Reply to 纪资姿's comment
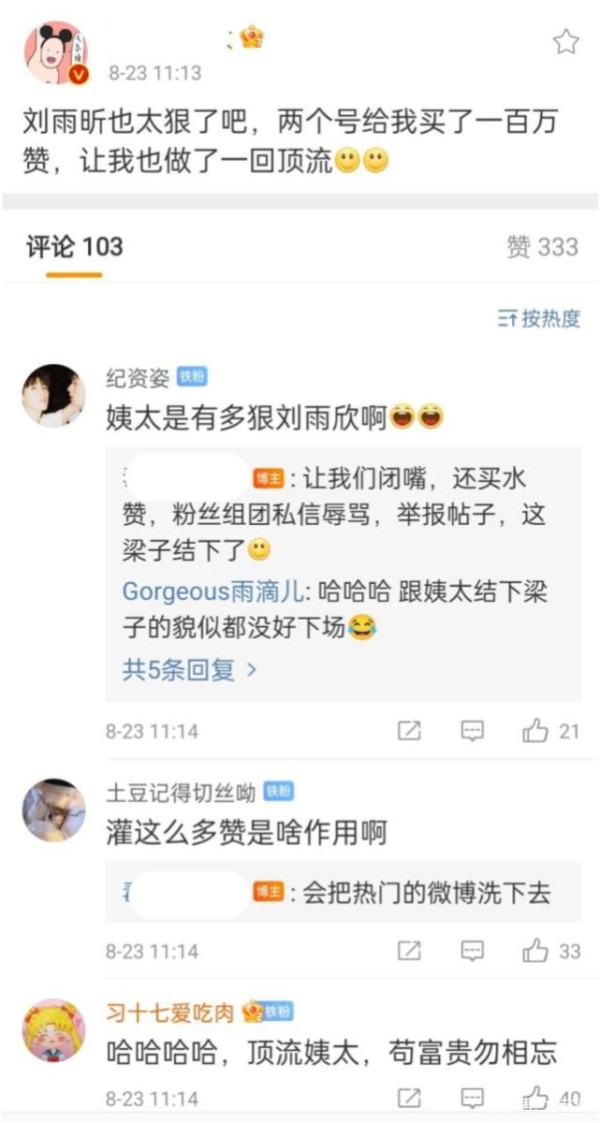Viewport: 600px width, 1123px height. pos(472,731)
